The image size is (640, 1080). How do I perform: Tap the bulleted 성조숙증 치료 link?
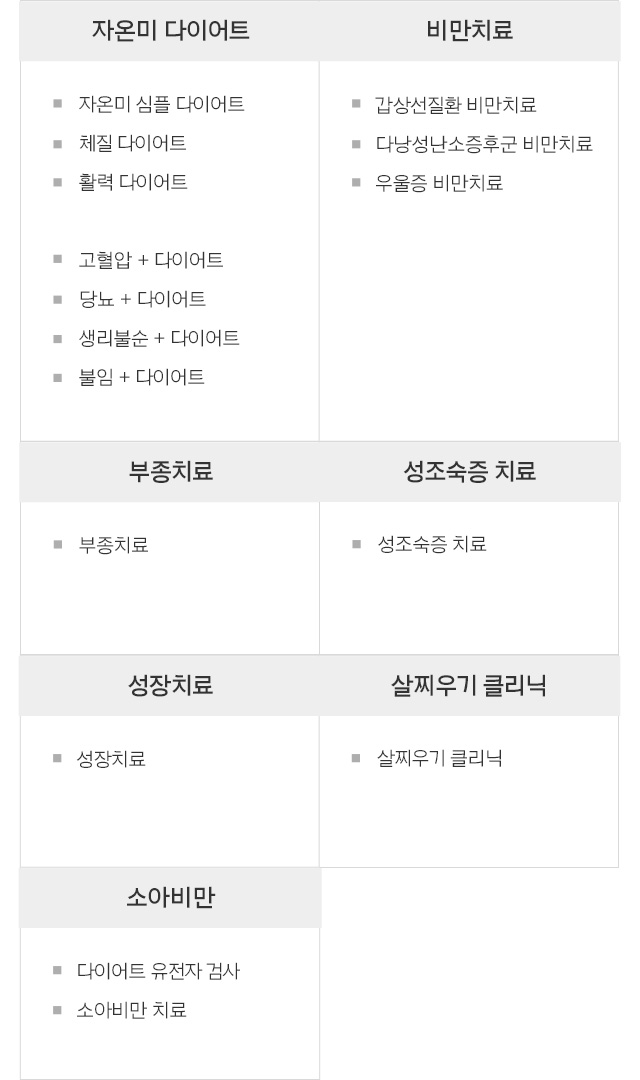pos(432,544)
